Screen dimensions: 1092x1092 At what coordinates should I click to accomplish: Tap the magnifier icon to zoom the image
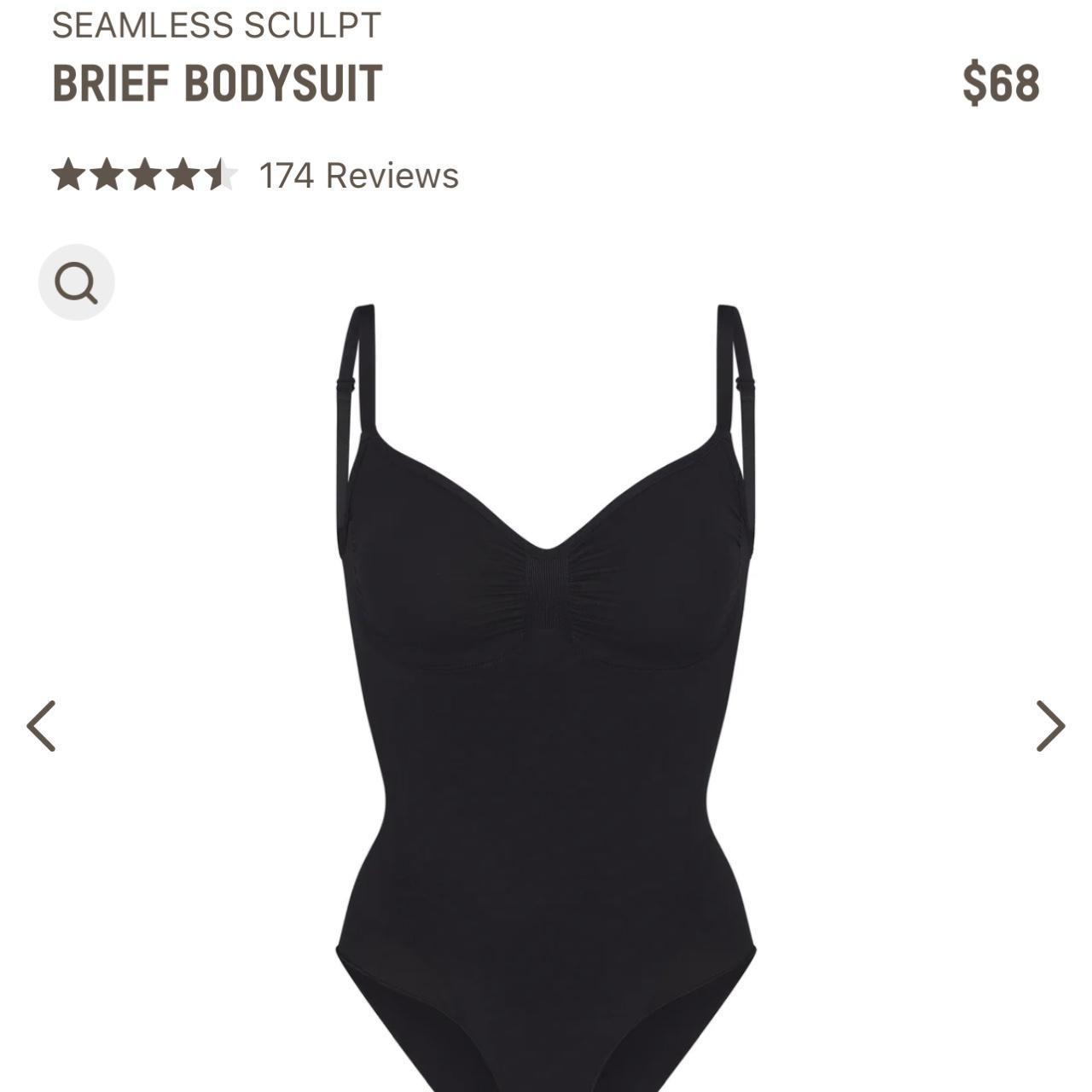[76, 282]
